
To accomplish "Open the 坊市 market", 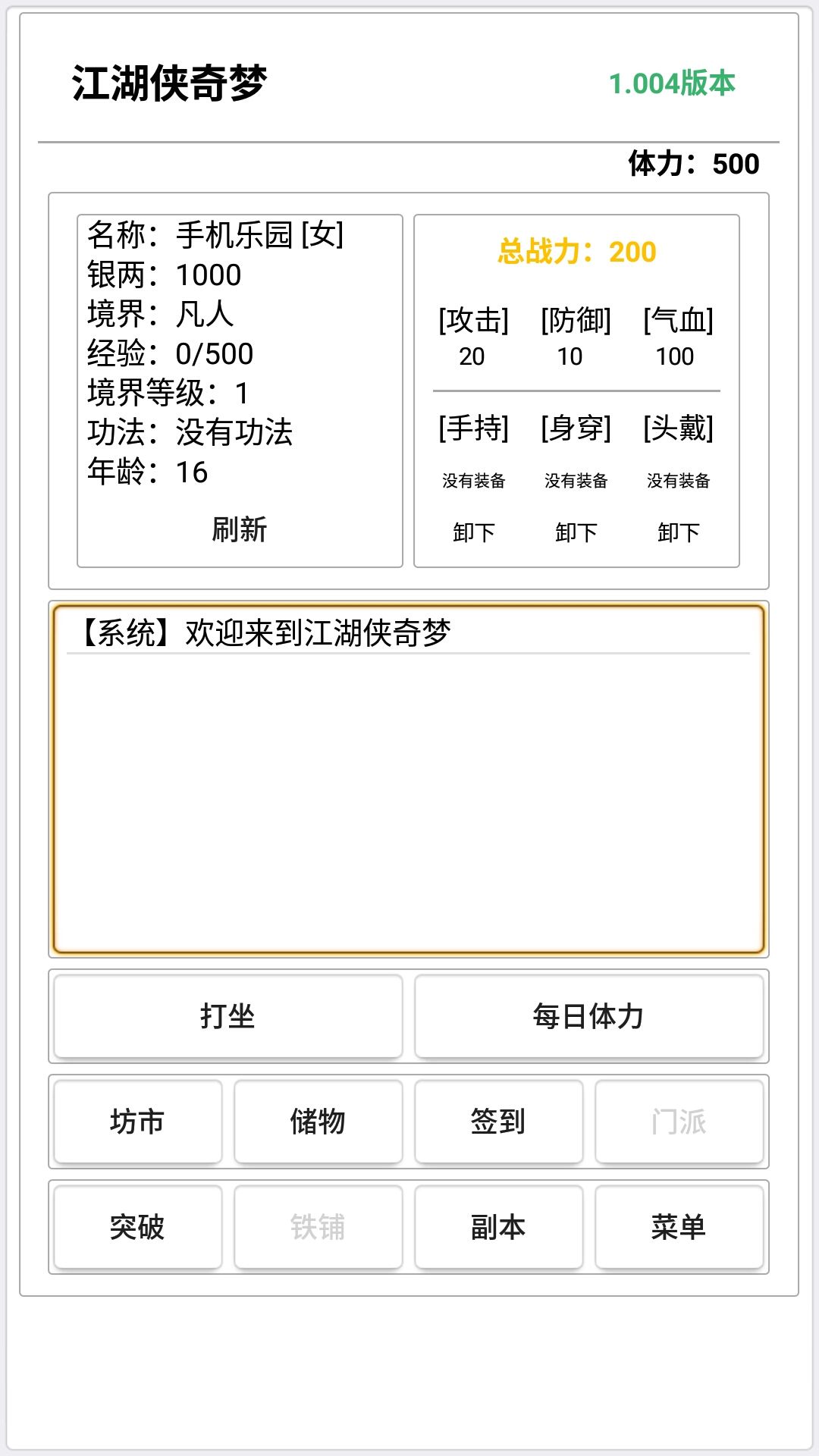I will (136, 1122).
